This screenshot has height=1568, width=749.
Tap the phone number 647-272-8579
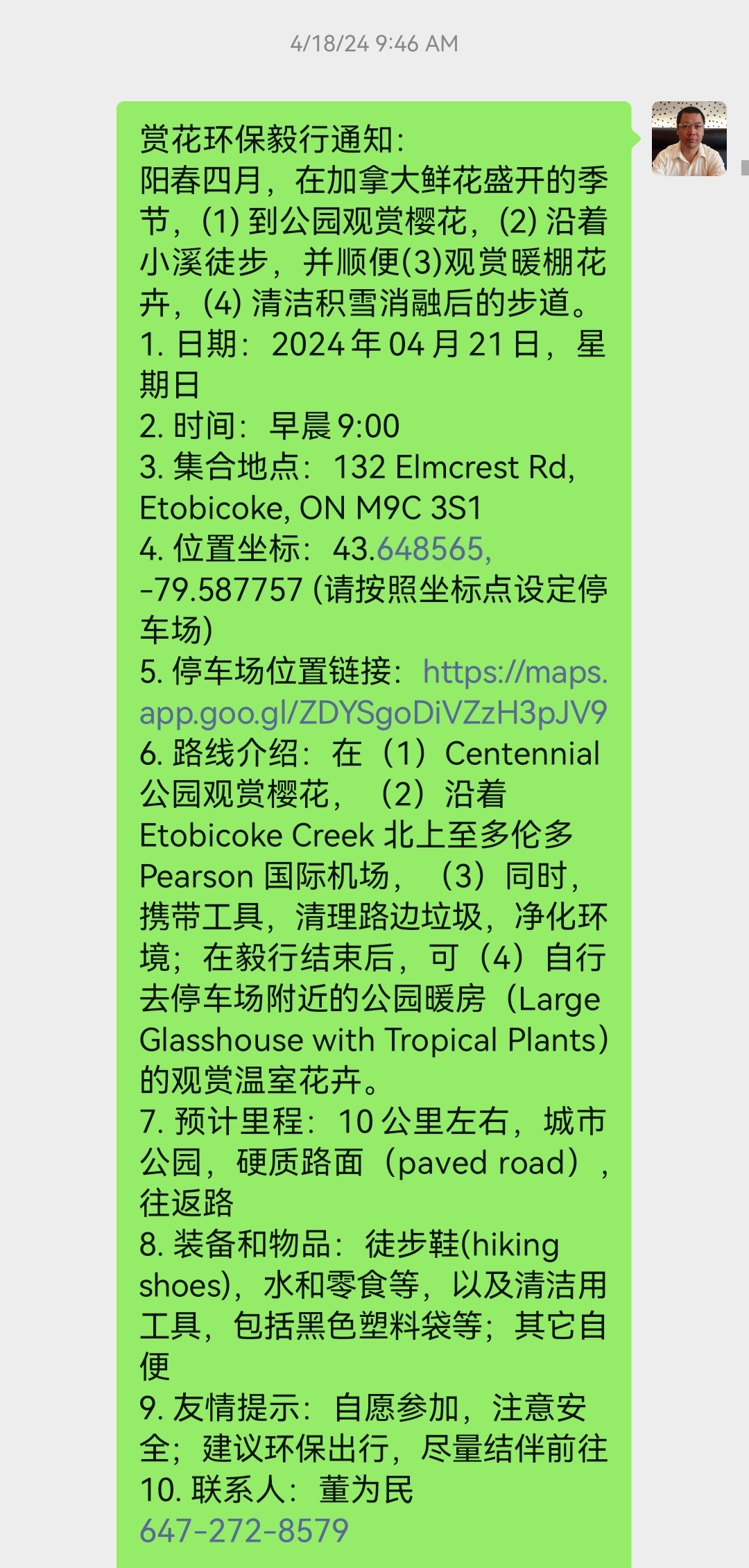point(244,1531)
